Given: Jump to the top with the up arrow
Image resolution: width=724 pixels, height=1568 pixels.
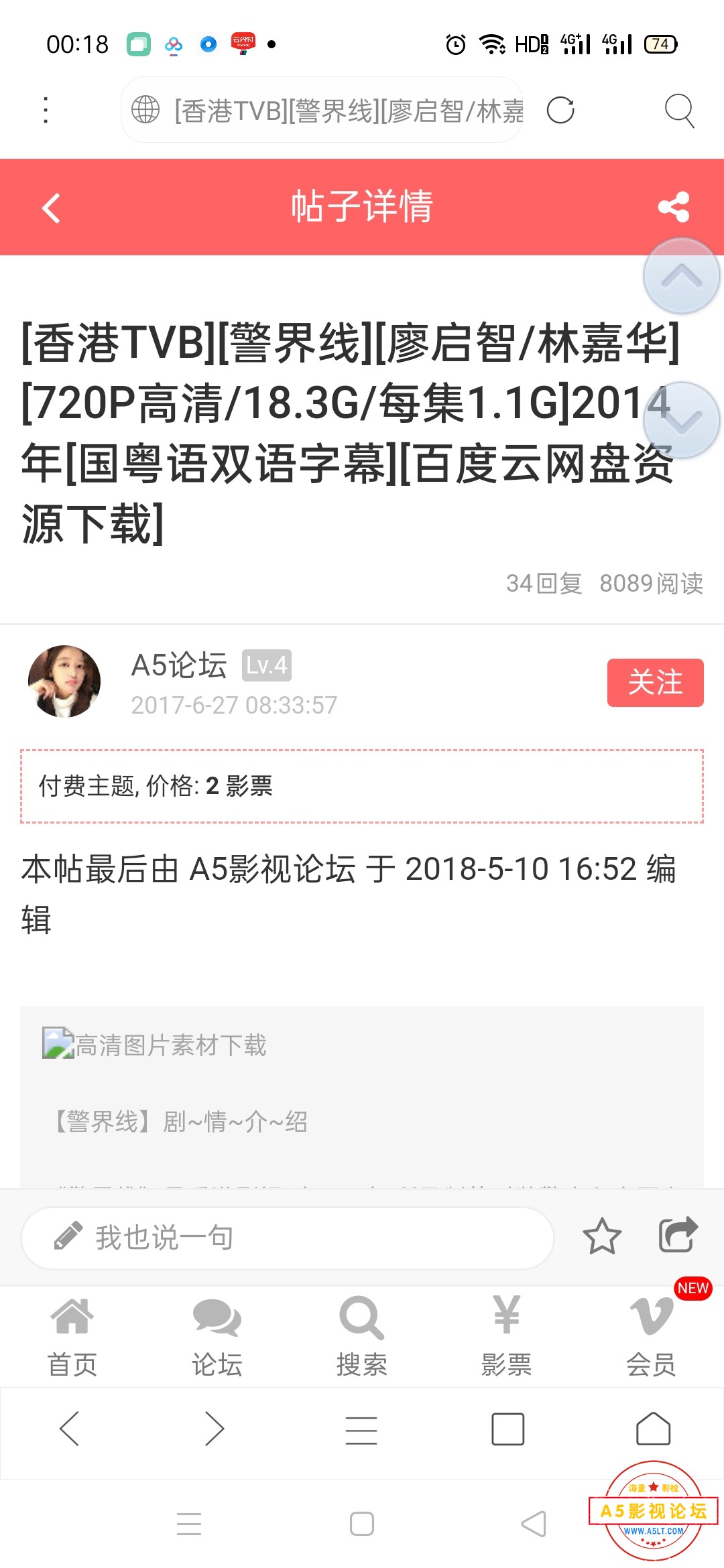Looking at the screenshot, I should 681,276.
